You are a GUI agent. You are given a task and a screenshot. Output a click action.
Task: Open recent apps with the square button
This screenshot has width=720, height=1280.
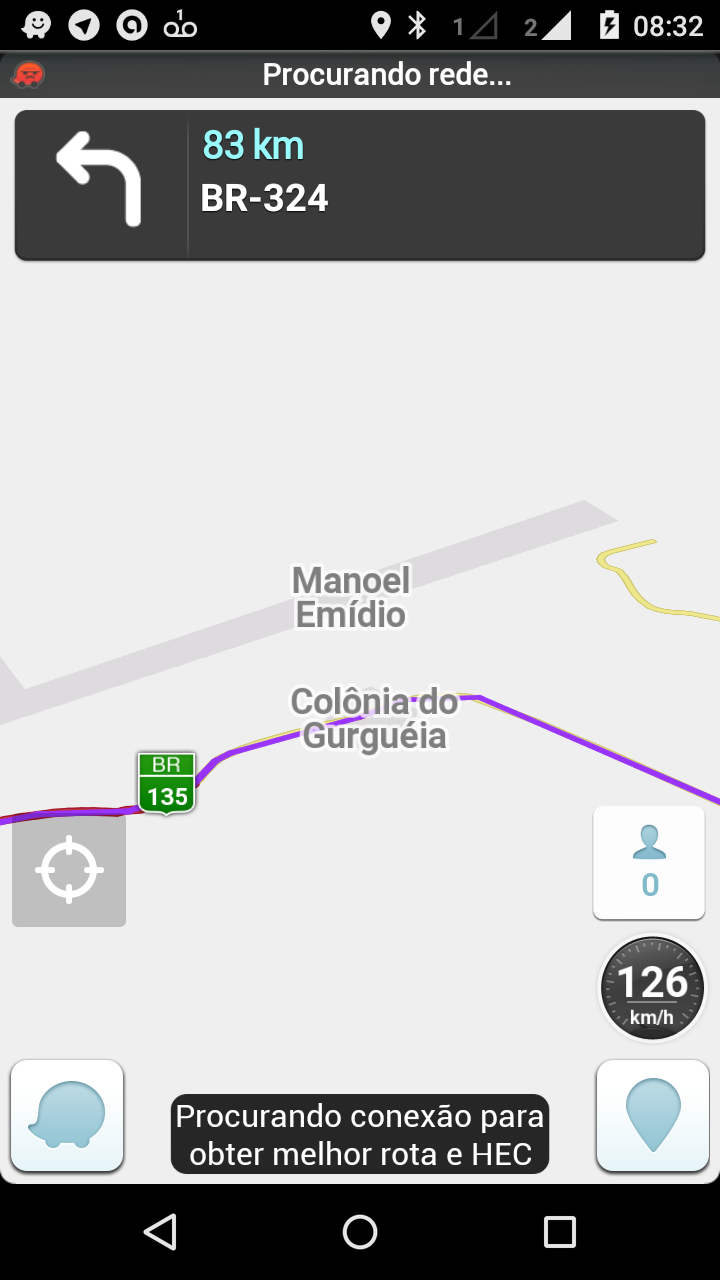pos(560,1232)
